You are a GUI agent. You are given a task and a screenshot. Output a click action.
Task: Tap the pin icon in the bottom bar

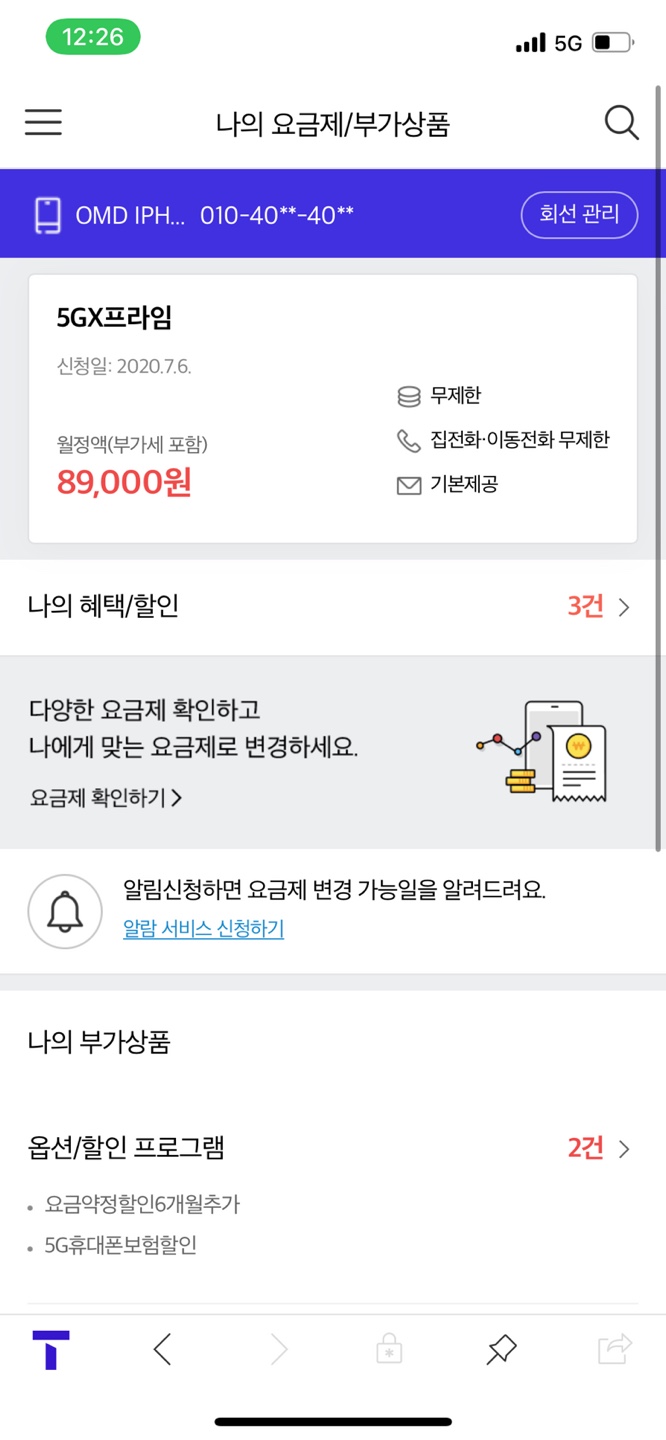pyautogui.click(x=501, y=1350)
